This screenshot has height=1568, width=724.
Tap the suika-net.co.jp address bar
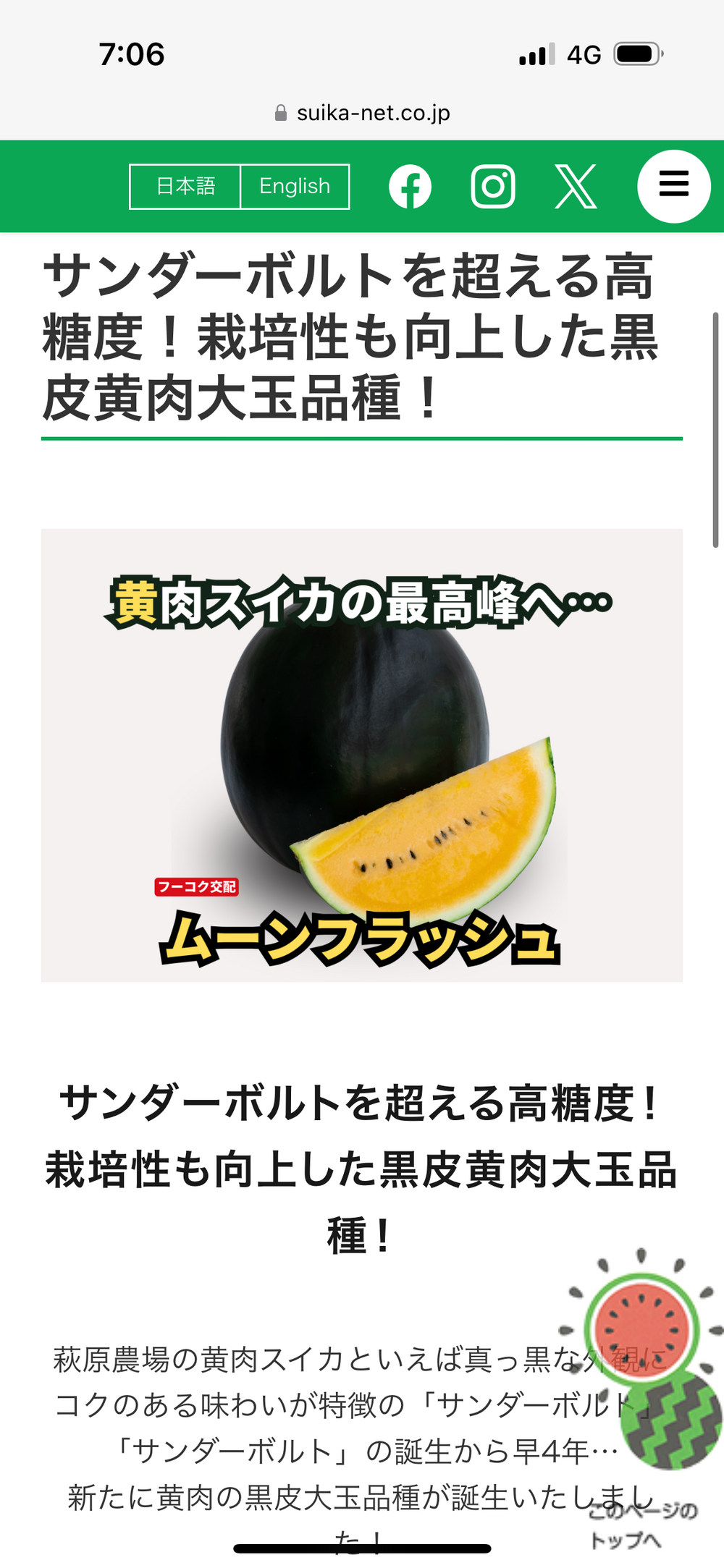363,113
